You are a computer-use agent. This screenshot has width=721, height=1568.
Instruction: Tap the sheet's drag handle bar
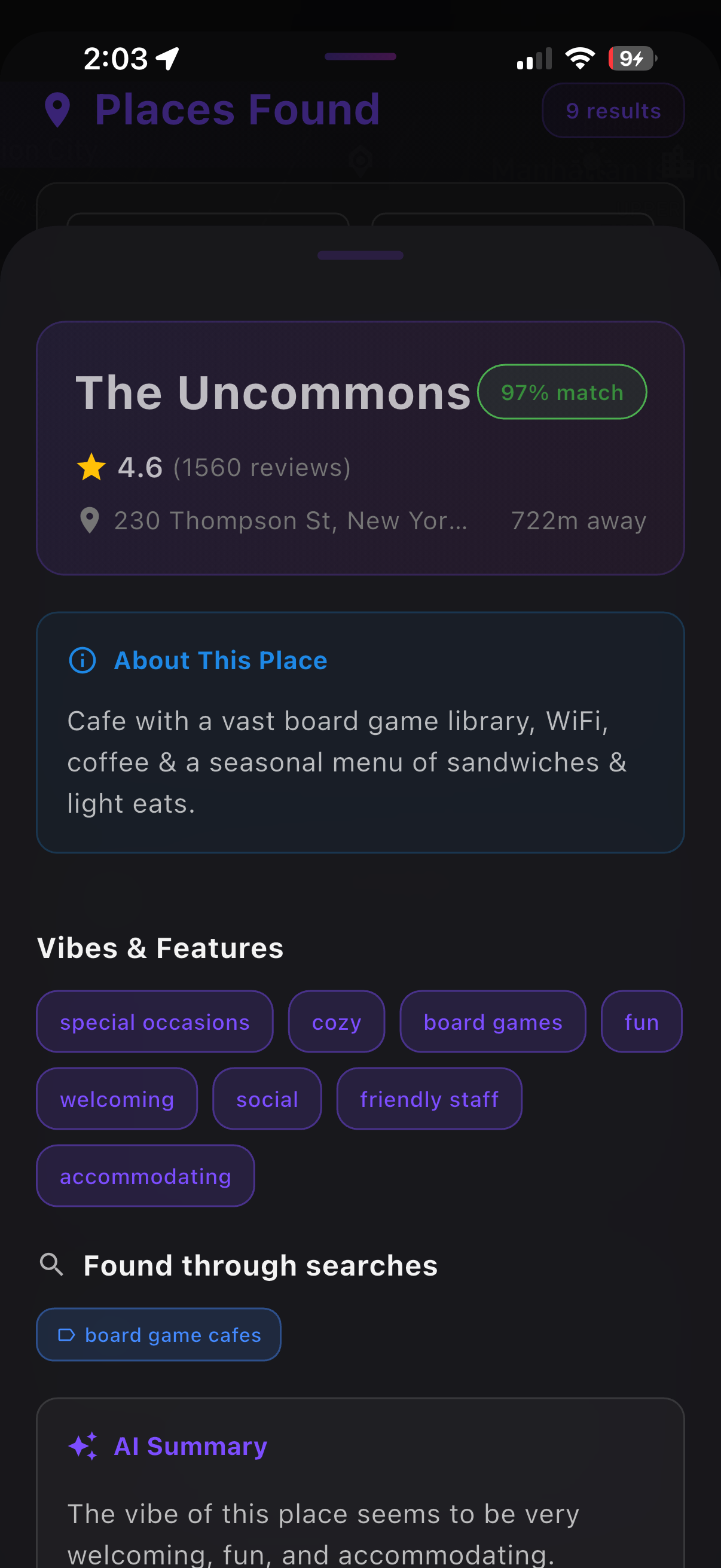[x=360, y=256]
